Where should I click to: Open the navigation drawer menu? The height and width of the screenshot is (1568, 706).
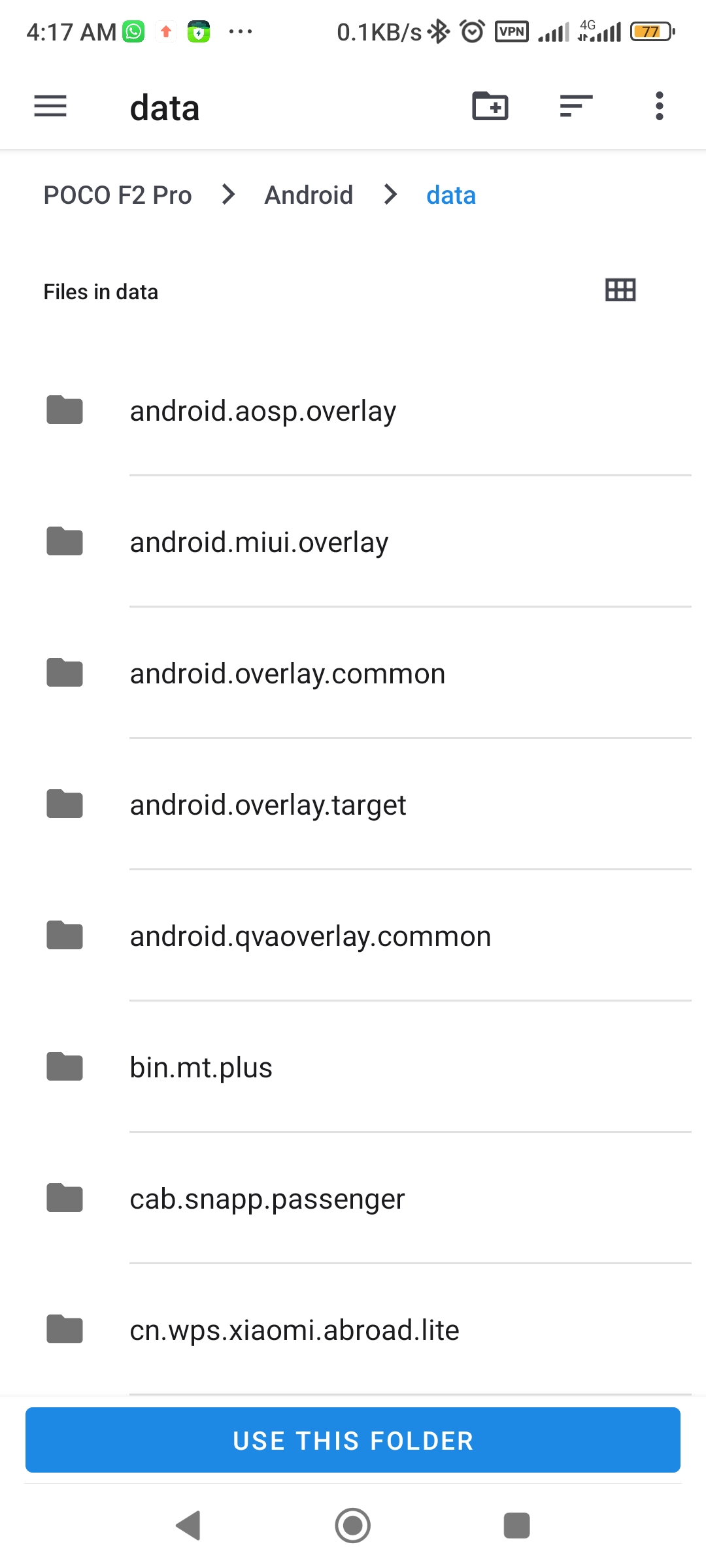click(50, 106)
